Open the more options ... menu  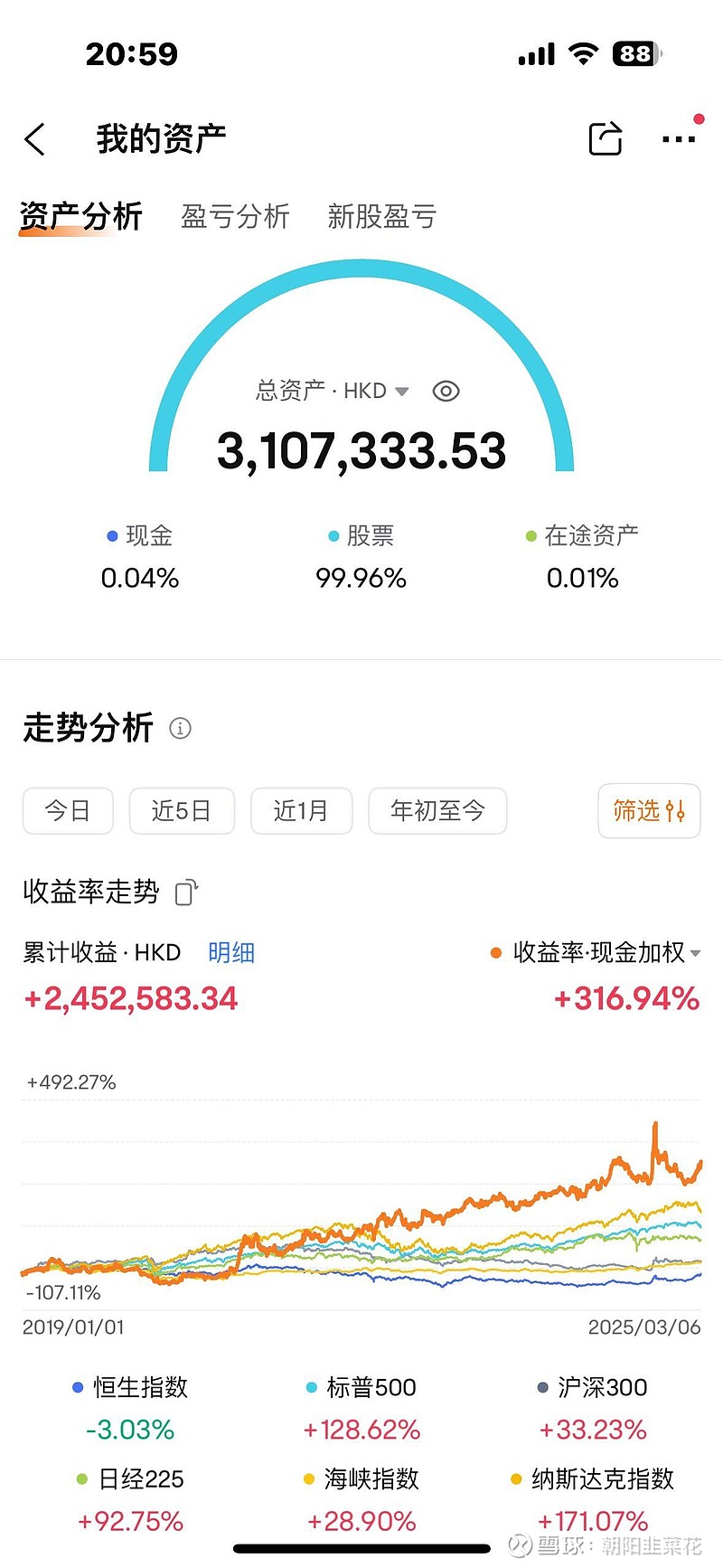pos(677,139)
